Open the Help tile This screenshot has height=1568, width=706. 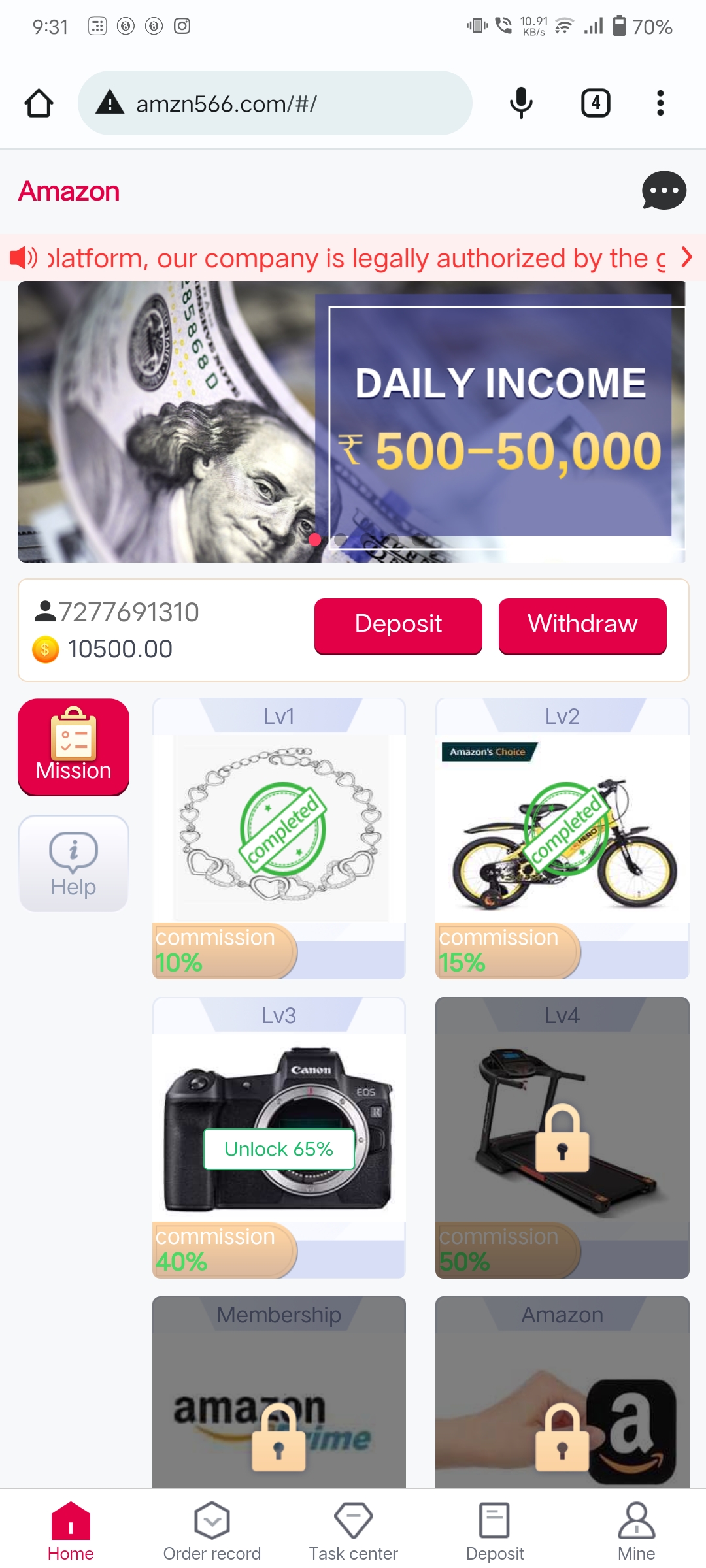tap(73, 863)
